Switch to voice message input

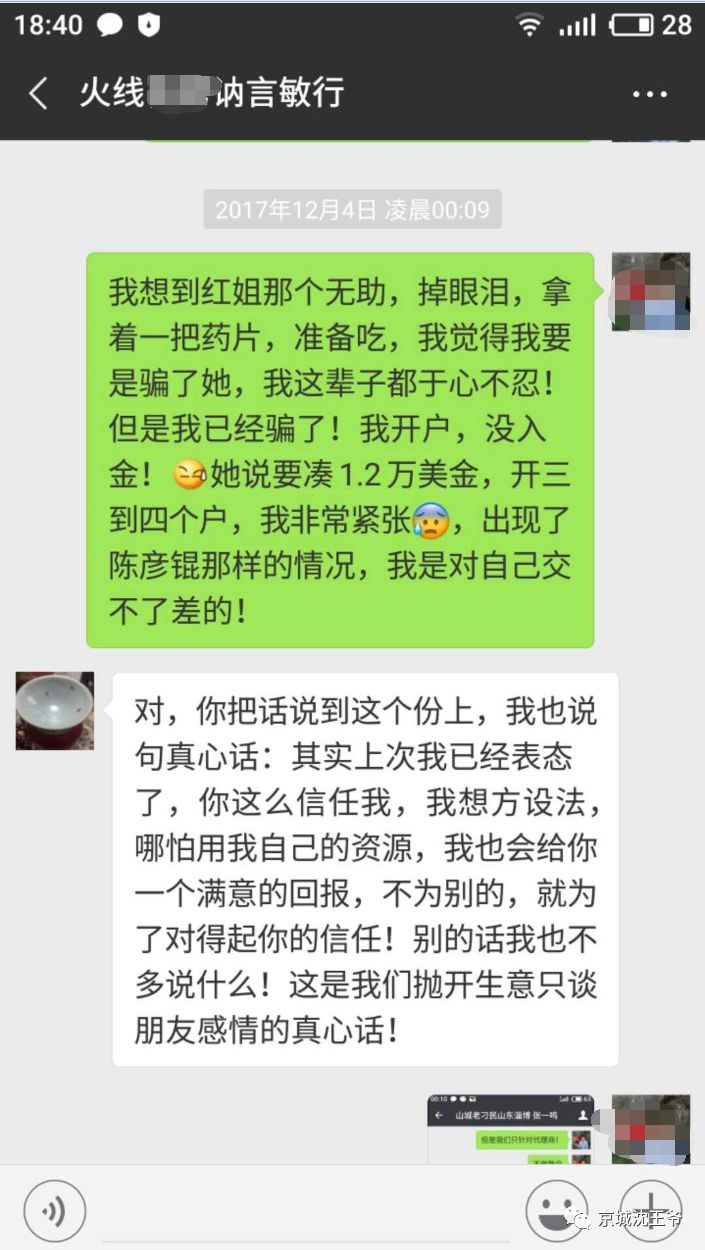[55, 1211]
